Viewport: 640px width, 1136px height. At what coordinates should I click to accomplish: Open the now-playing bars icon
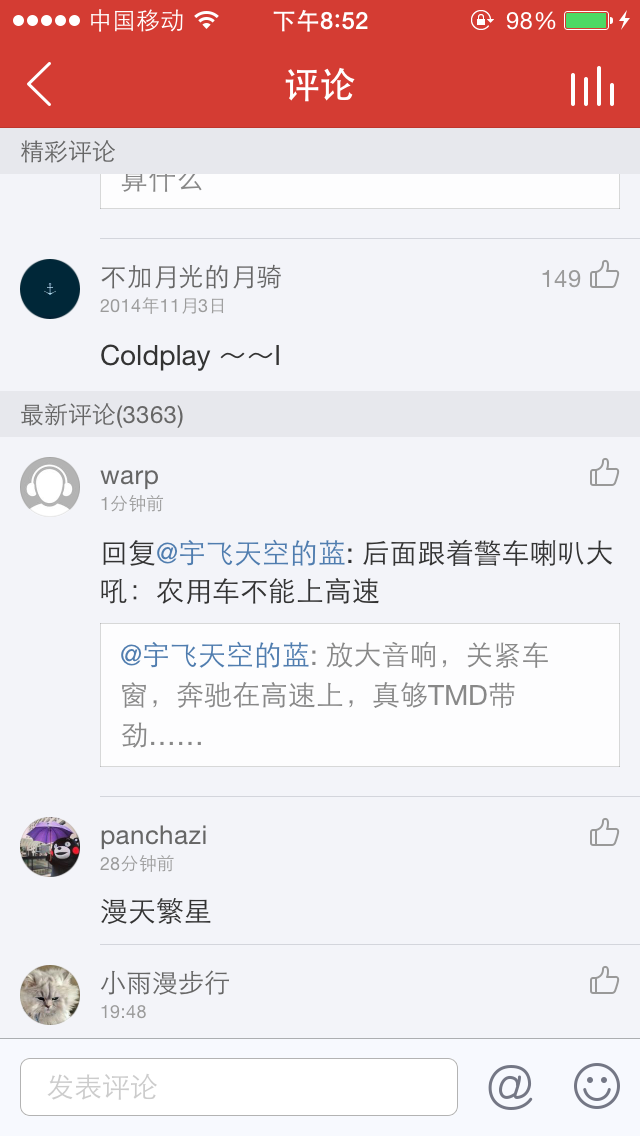pyautogui.click(x=592, y=87)
